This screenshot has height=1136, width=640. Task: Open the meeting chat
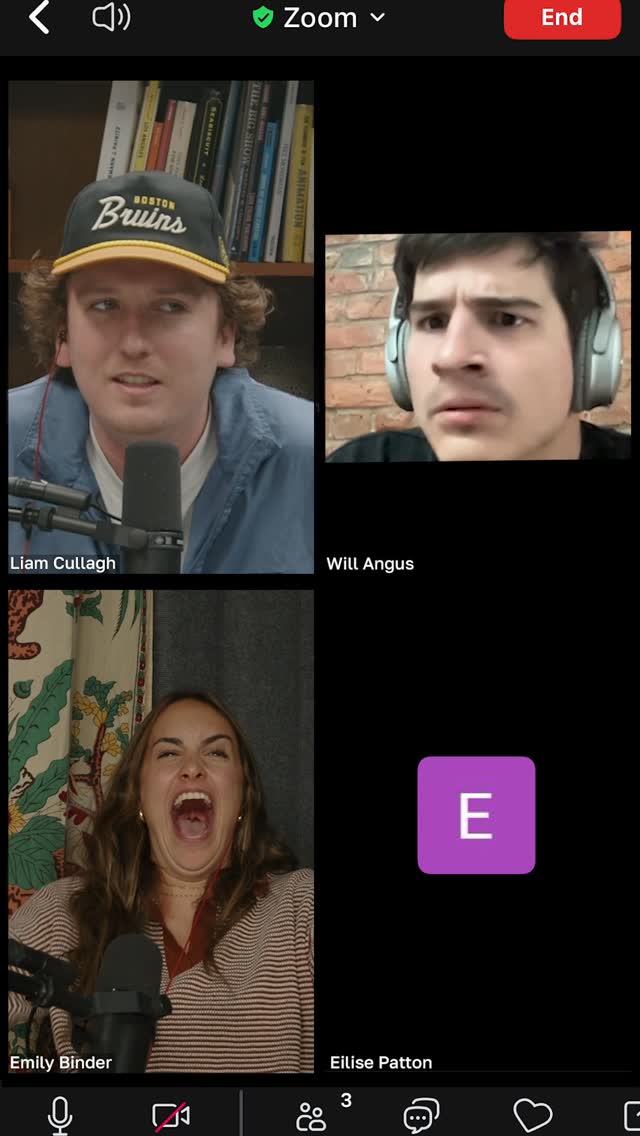[421, 1116]
